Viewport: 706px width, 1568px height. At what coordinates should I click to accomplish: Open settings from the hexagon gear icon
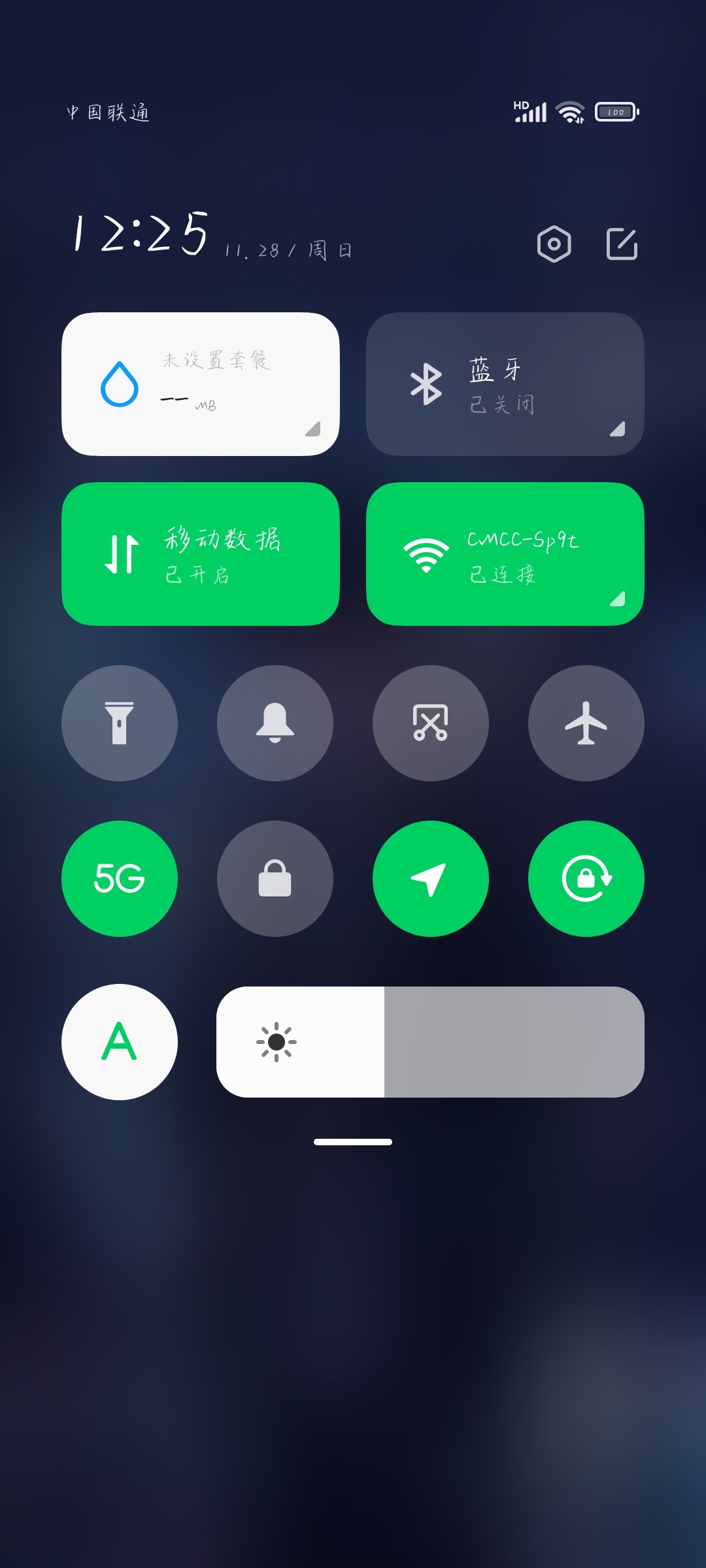554,244
